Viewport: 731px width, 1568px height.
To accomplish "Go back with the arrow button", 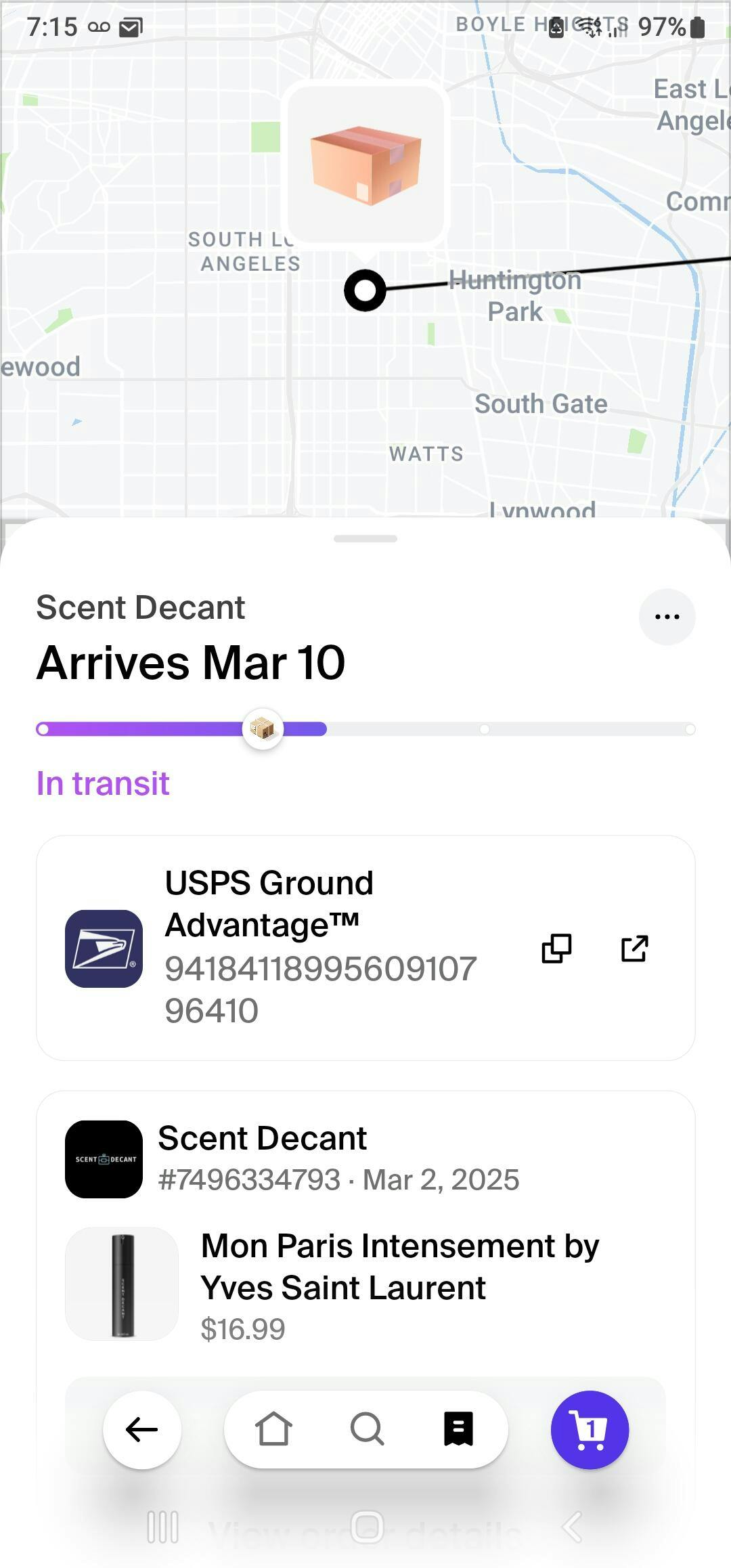I will [x=142, y=1429].
